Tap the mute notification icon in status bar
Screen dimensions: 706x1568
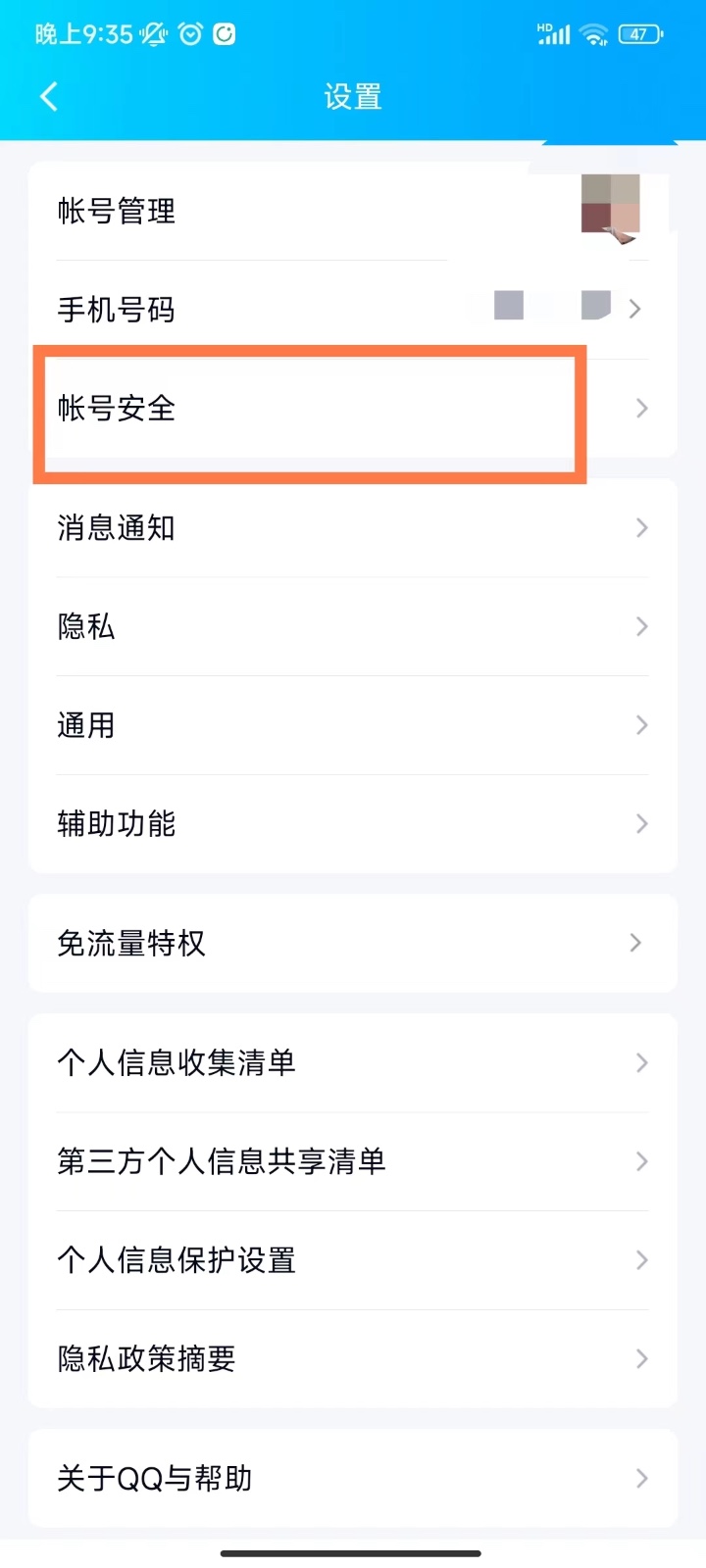153,33
